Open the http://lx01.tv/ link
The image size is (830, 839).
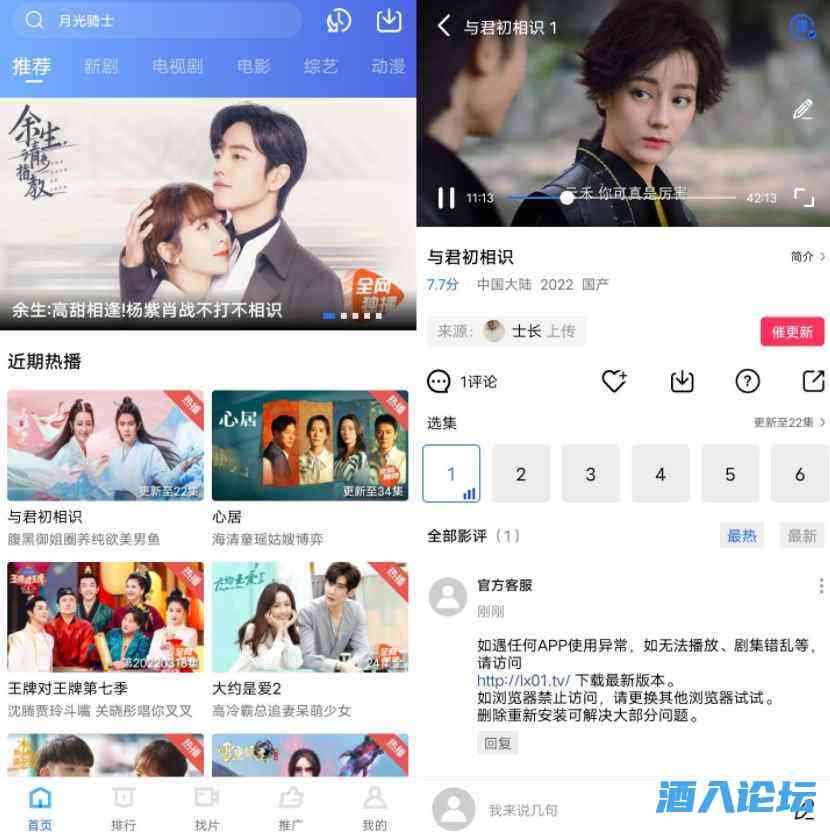point(523,680)
